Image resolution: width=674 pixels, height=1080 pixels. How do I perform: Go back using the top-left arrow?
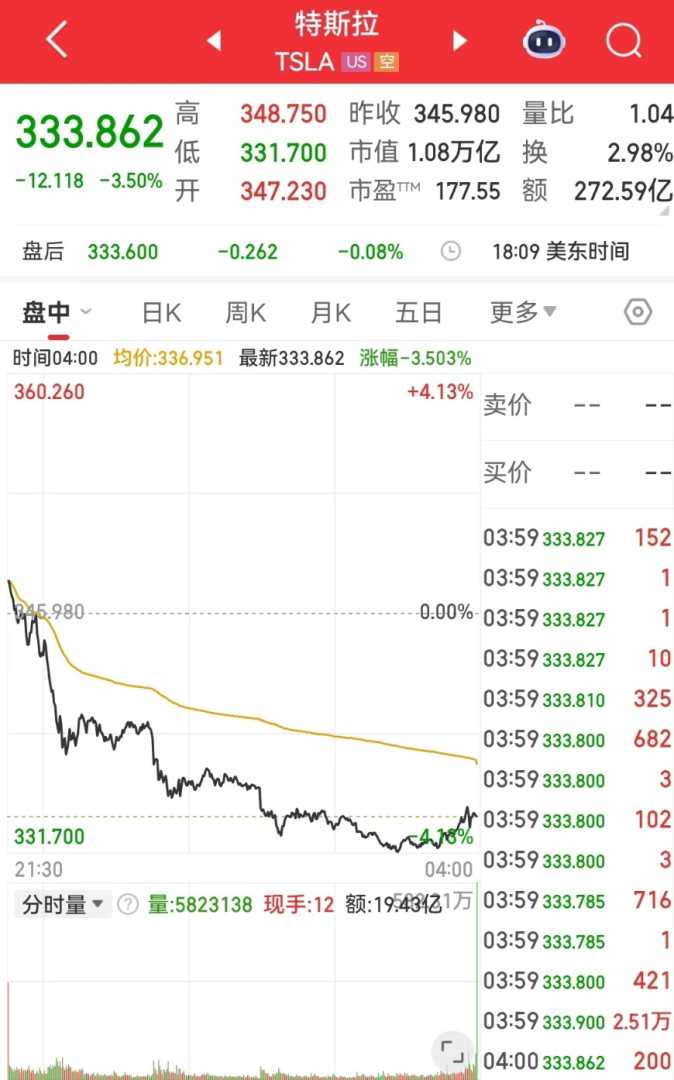(57, 41)
